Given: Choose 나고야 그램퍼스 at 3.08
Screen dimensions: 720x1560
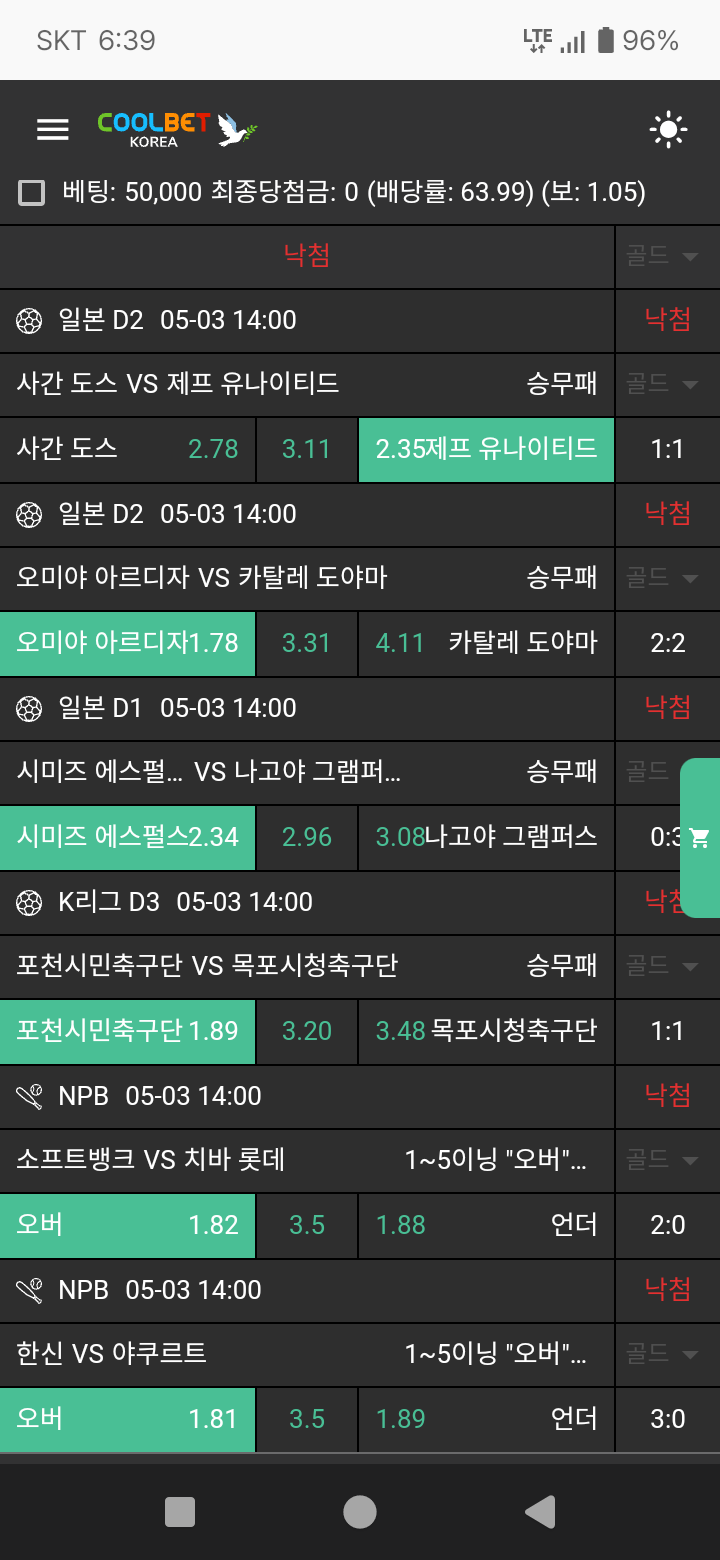Looking at the screenshot, I should (486, 837).
